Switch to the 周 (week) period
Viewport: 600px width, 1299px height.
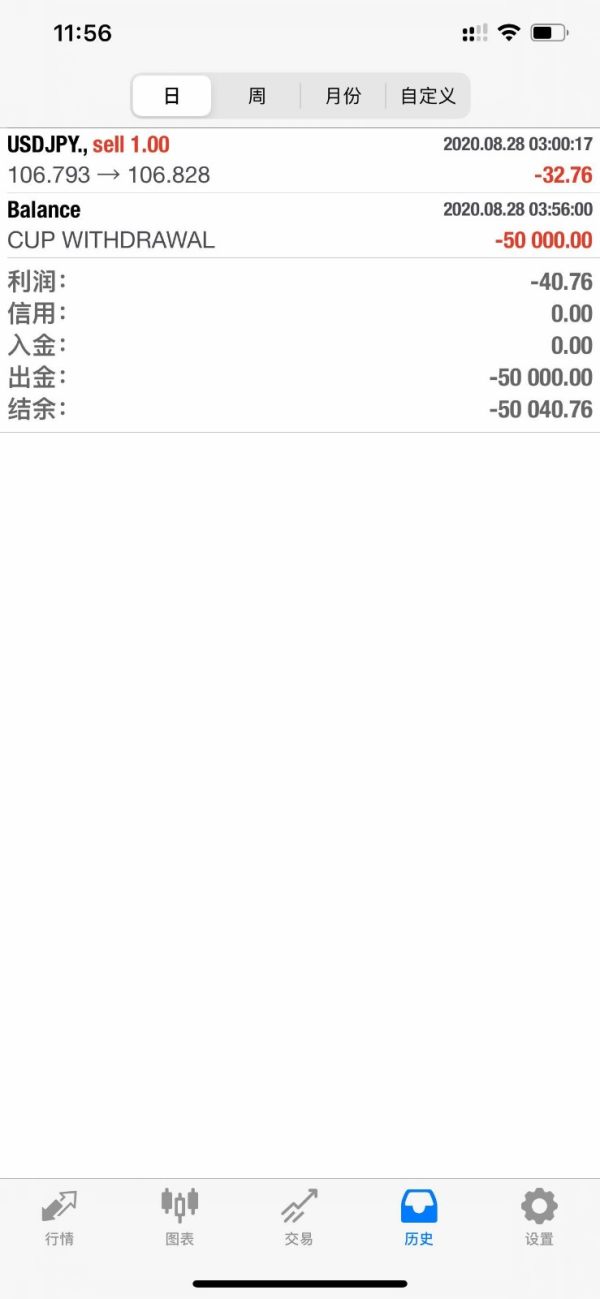coord(257,96)
